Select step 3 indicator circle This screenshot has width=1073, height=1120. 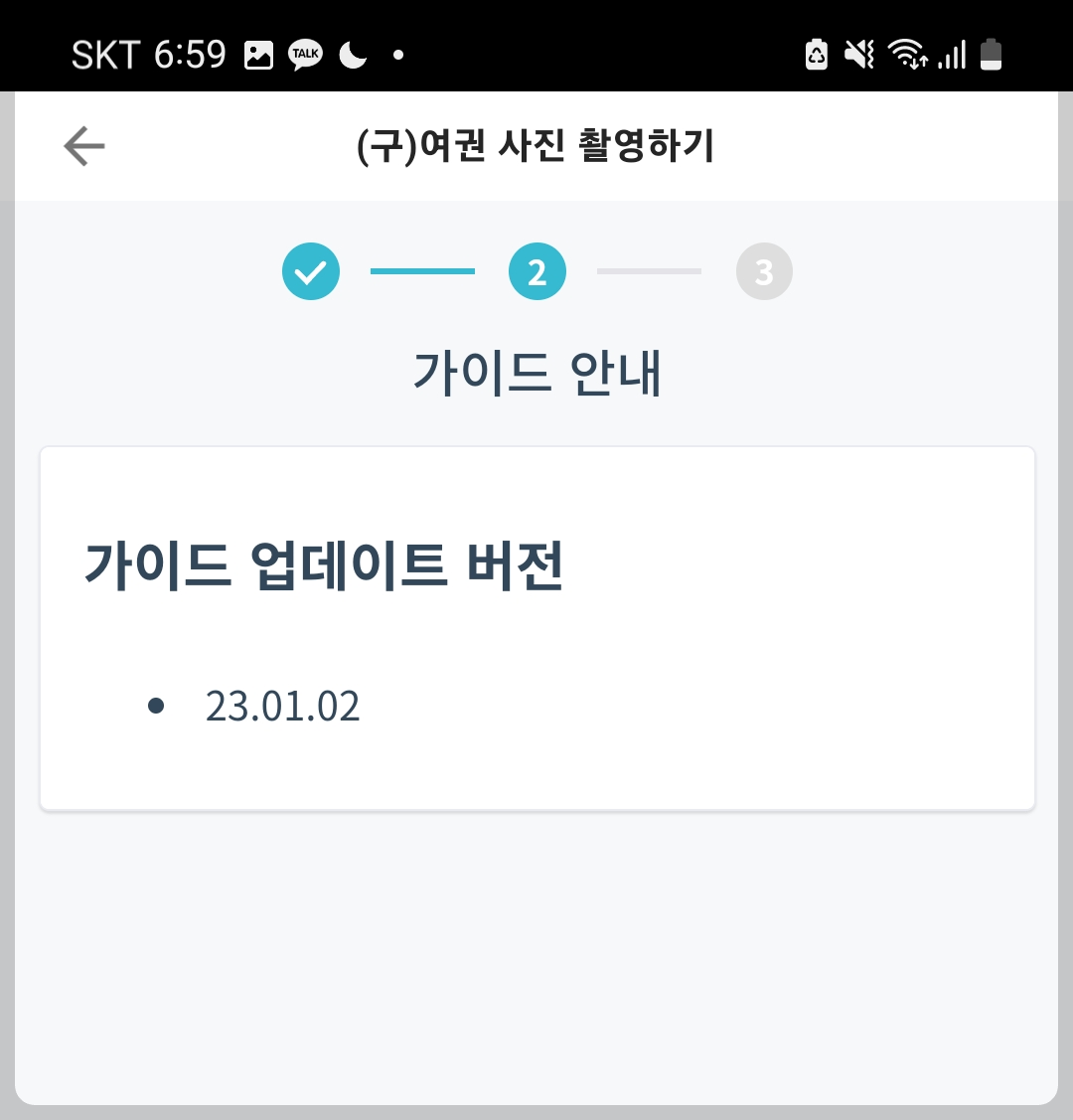763,270
